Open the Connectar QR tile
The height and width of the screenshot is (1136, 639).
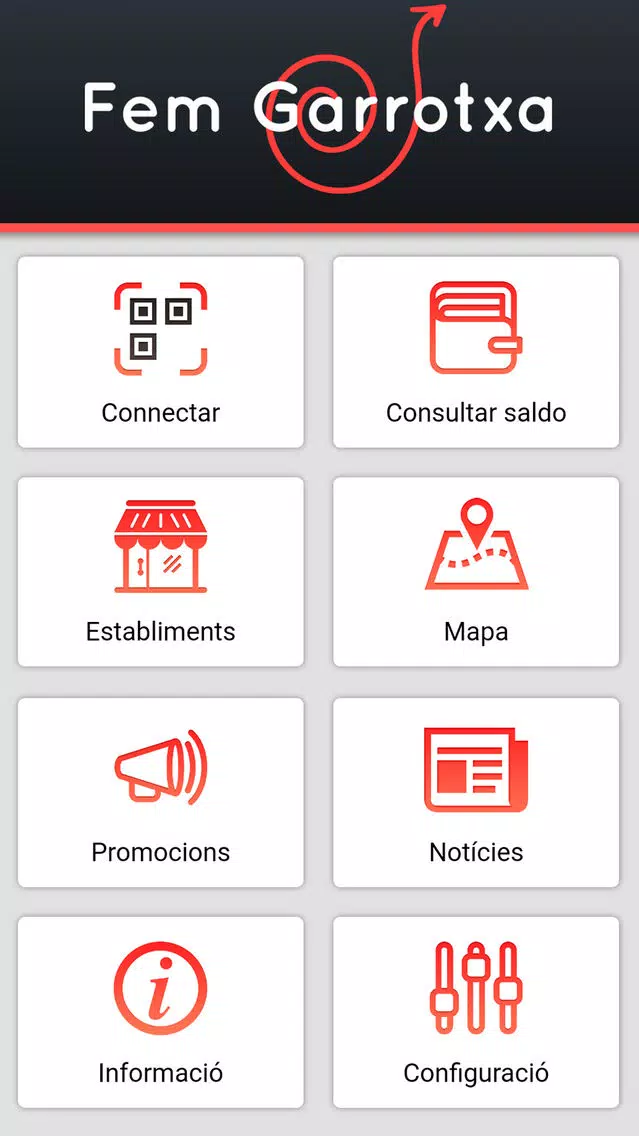pos(160,352)
